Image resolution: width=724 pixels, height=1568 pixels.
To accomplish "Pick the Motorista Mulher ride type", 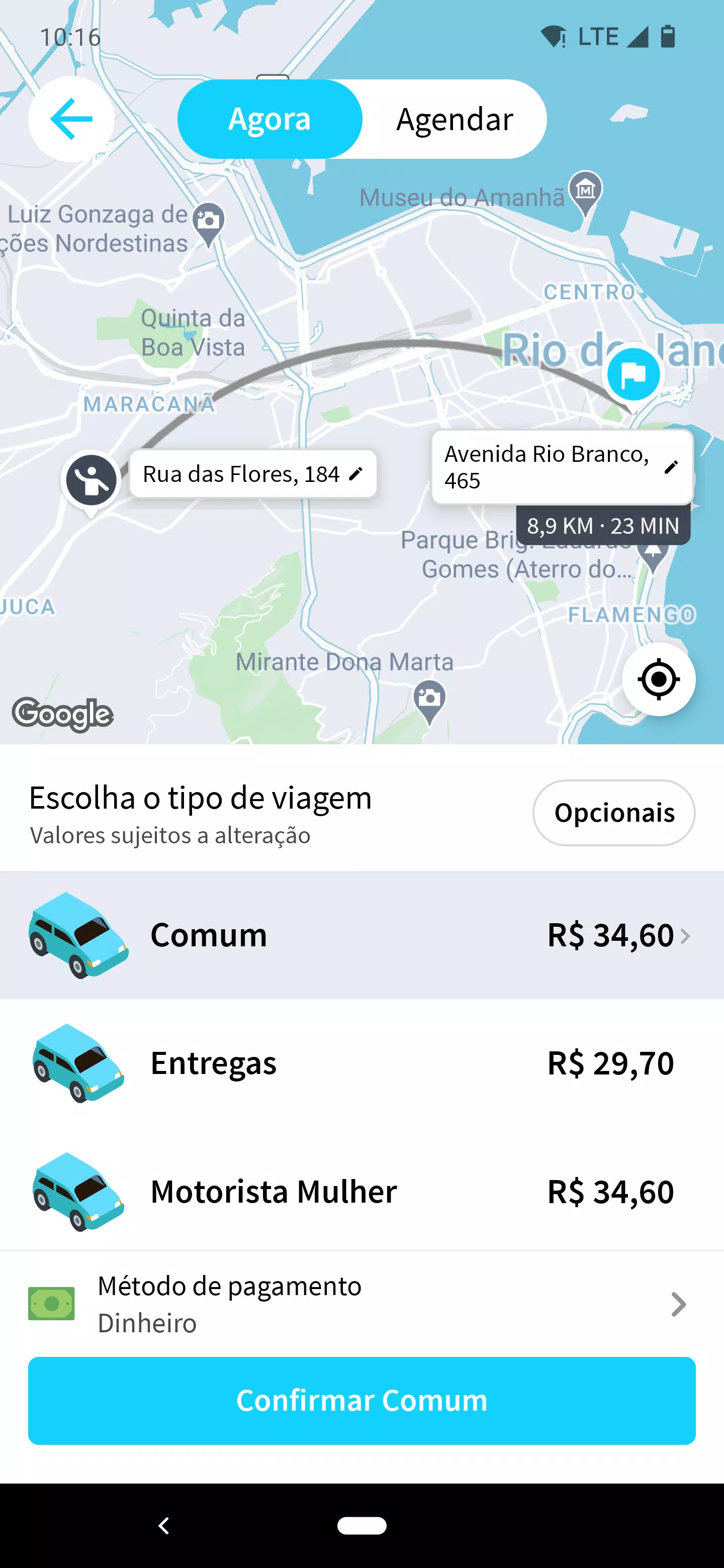I will pos(361,1191).
